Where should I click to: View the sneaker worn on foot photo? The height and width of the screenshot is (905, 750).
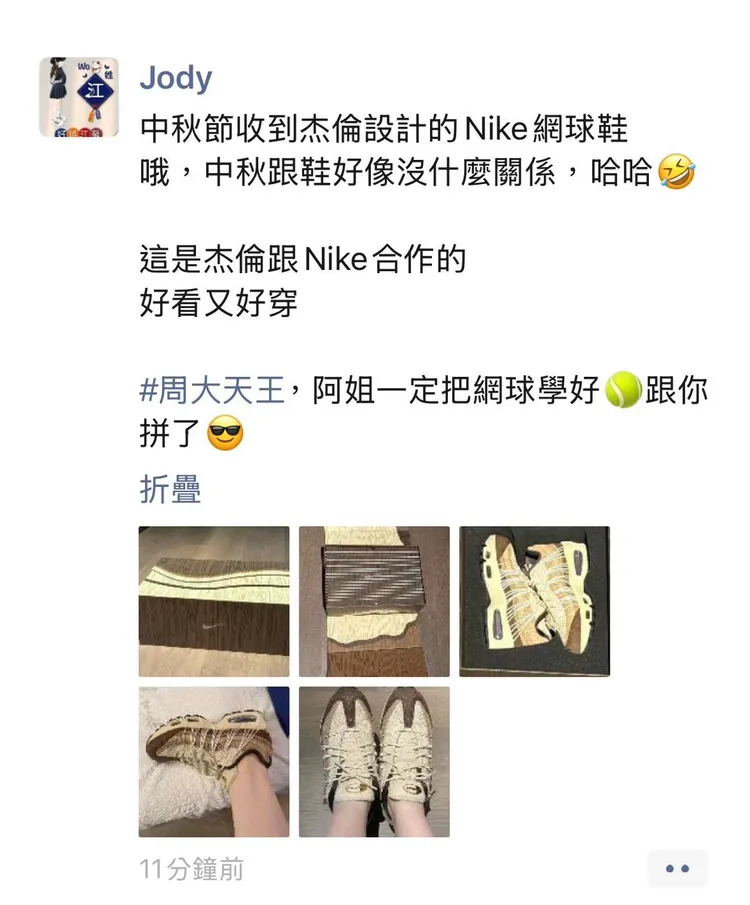[x=211, y=762]
